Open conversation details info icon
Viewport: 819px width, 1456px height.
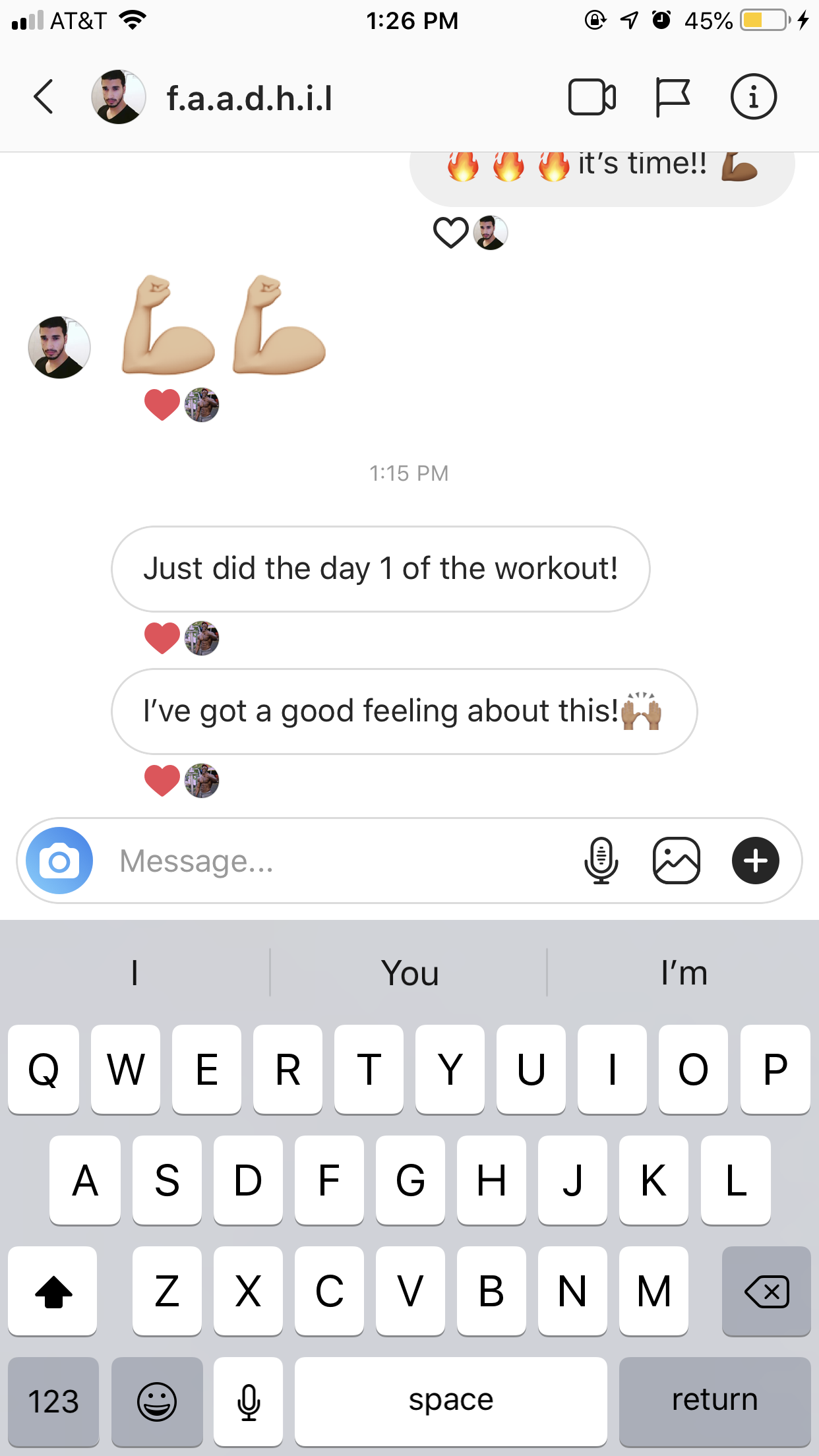[753, 97]
